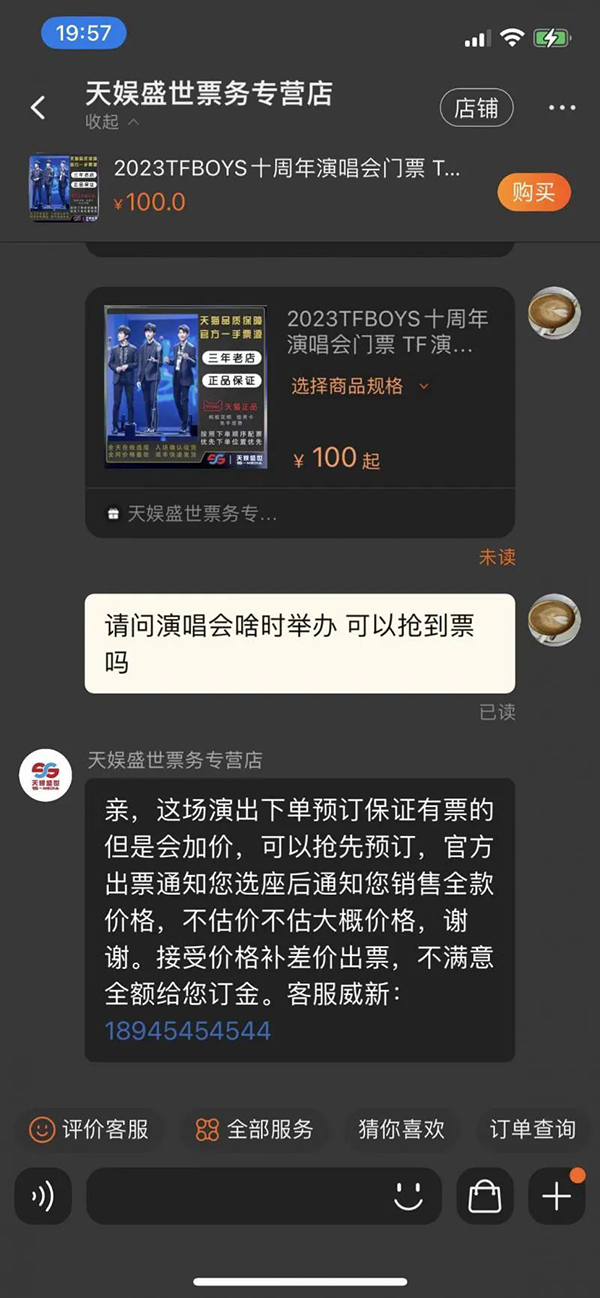Select the 评价客服 chip
Image resolution: width=600 pixels, height=1298 pixels.
(90, 1130)
